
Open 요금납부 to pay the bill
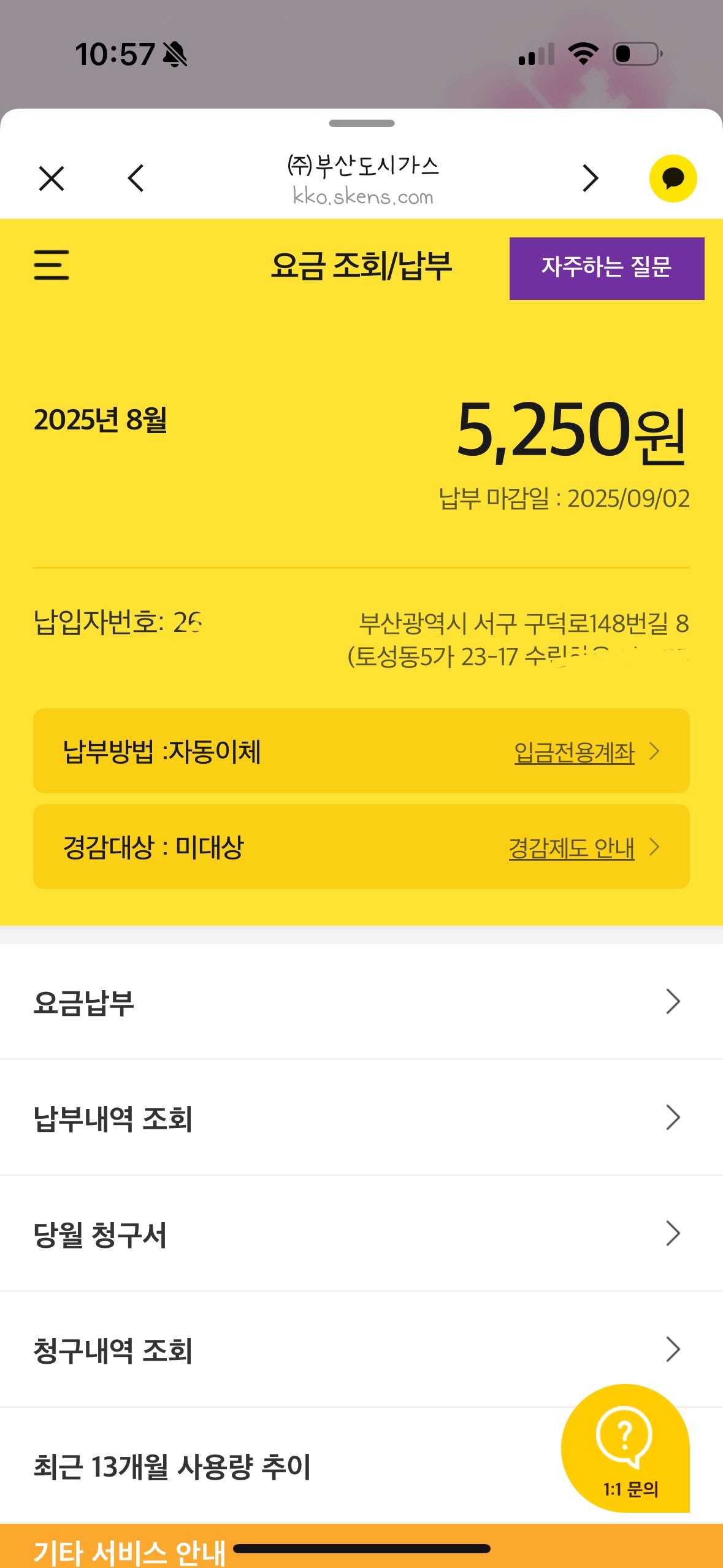361,1002
